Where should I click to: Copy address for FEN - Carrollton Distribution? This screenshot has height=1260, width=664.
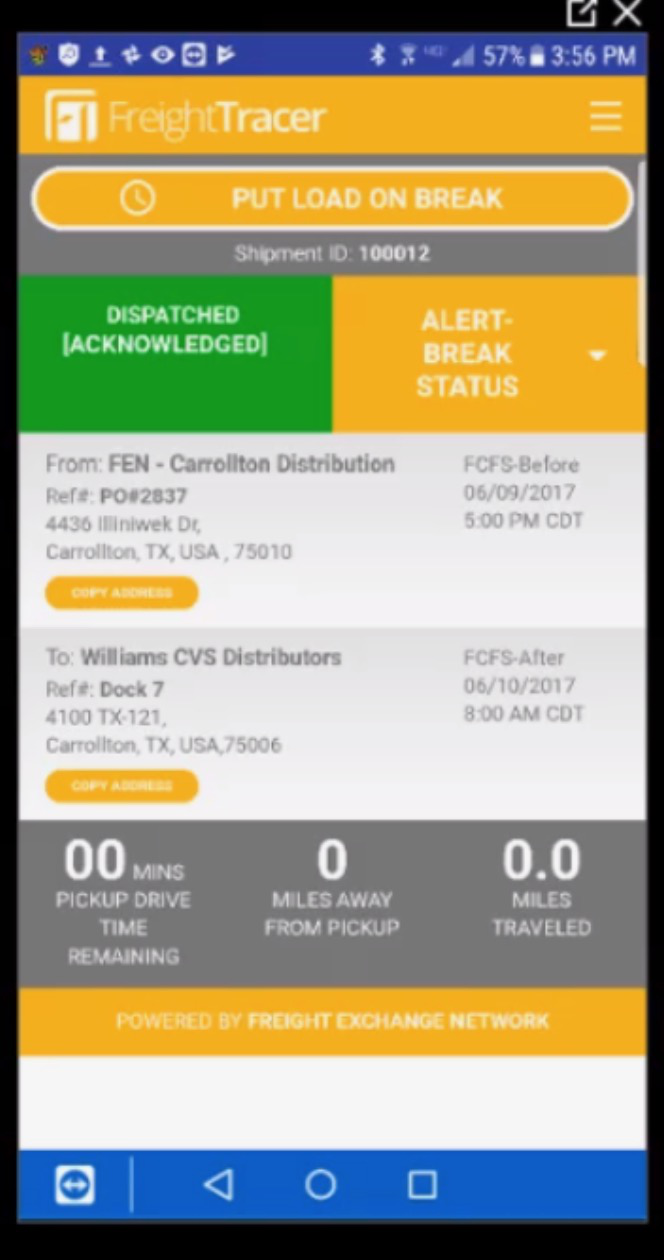pos(121,593)
